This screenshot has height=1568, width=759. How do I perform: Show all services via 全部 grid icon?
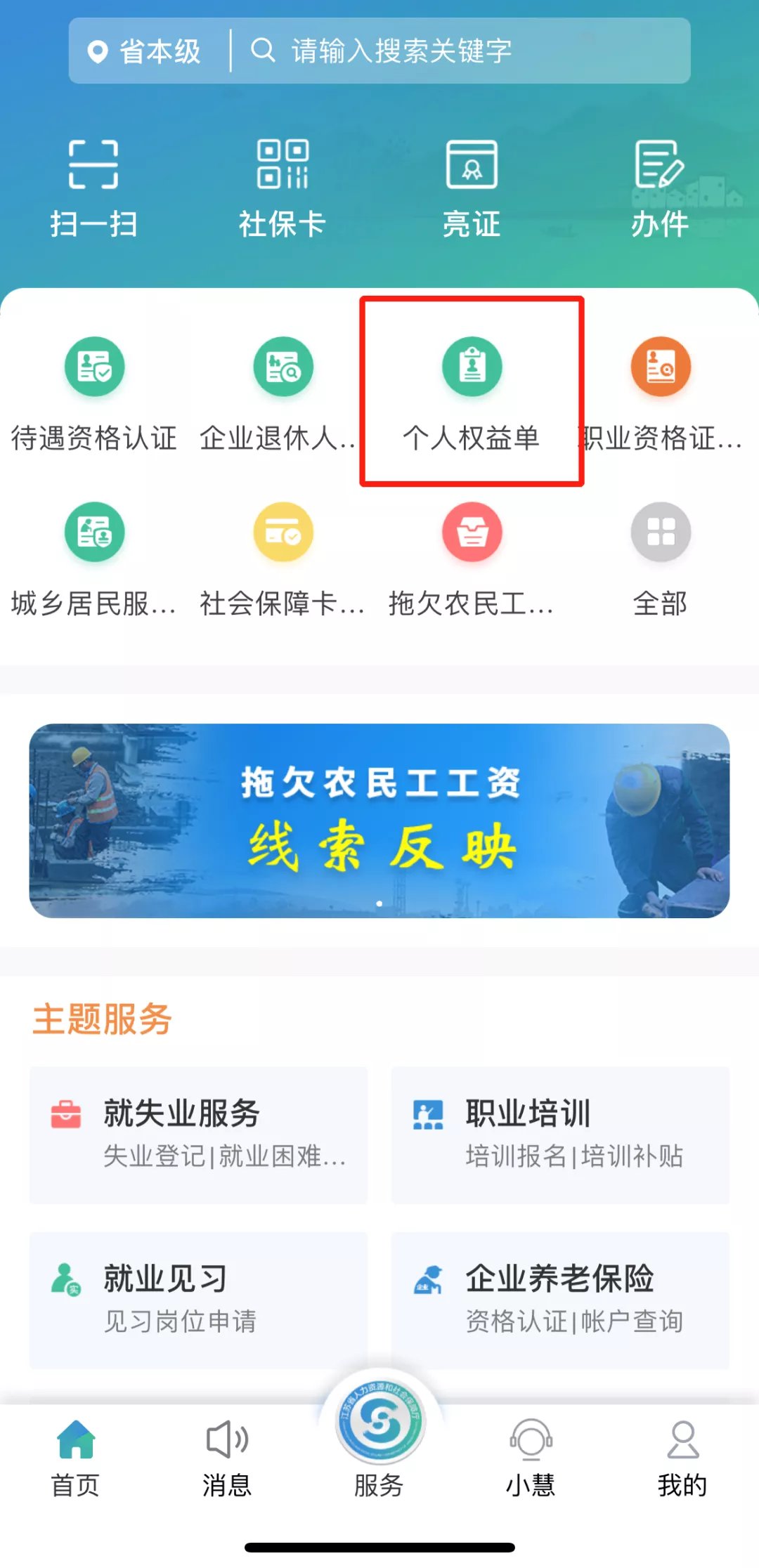[x=661, y=555]
